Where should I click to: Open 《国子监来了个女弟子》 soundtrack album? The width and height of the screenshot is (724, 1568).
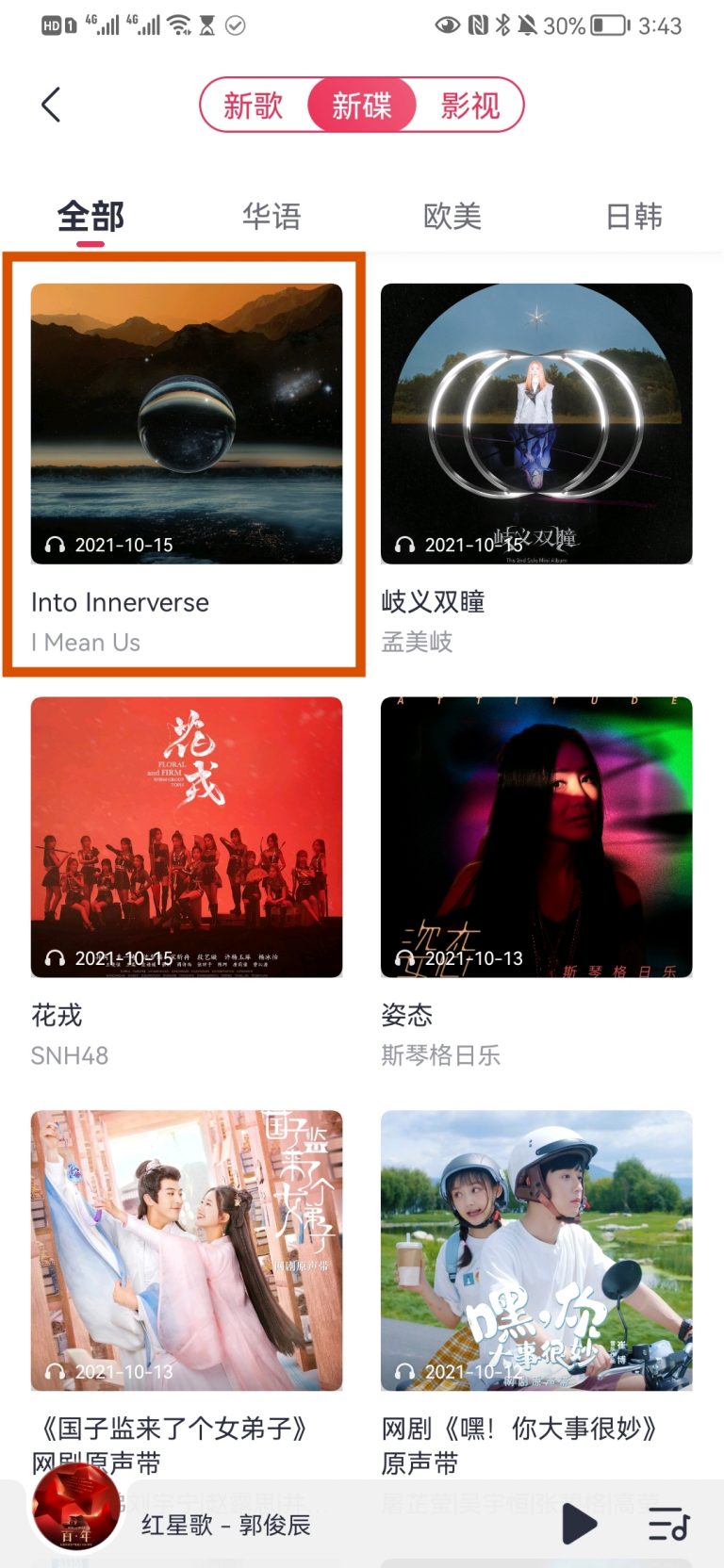click(x=187, y=1250)
